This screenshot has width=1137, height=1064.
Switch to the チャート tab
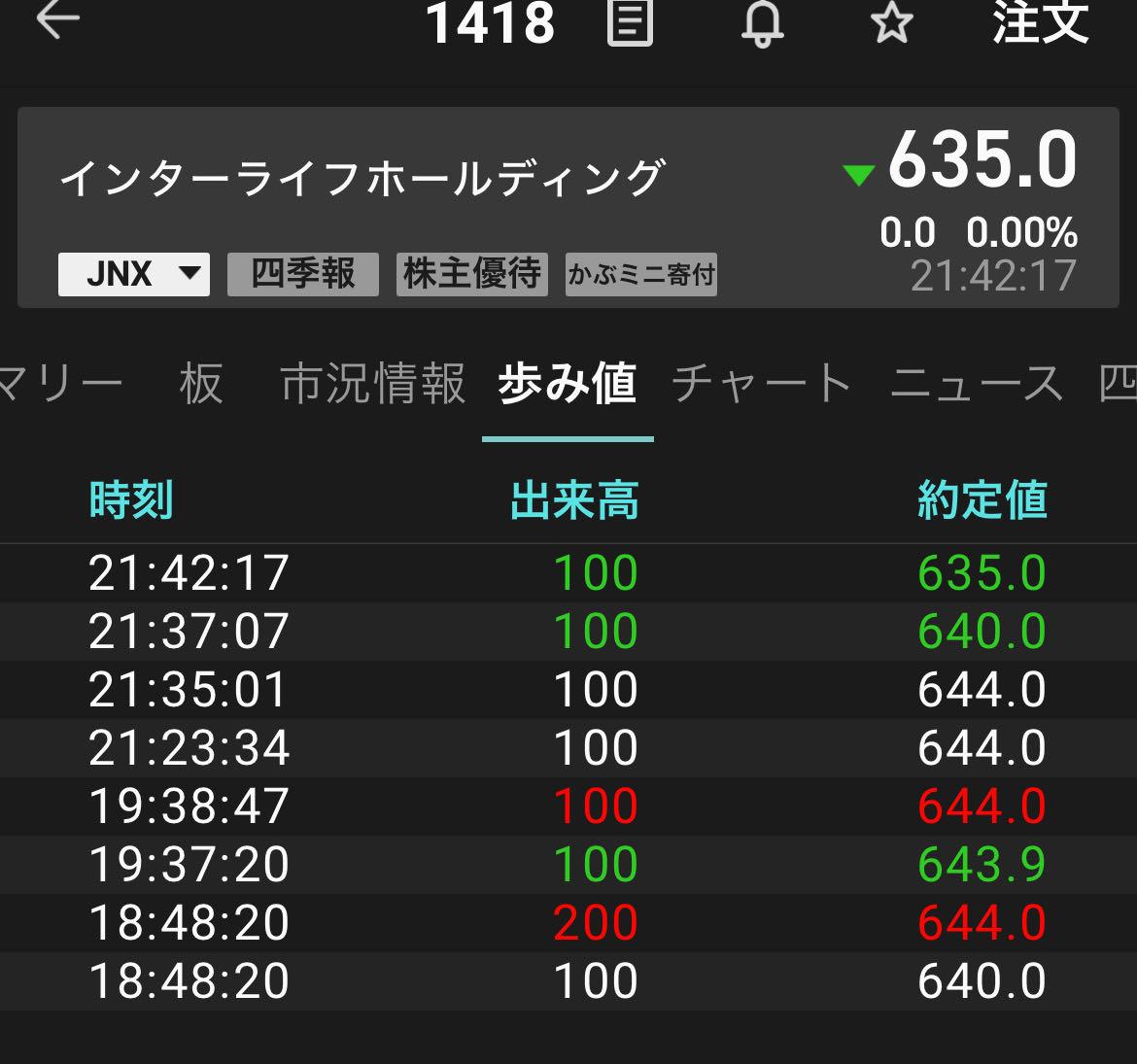click(x=762, y=383)
